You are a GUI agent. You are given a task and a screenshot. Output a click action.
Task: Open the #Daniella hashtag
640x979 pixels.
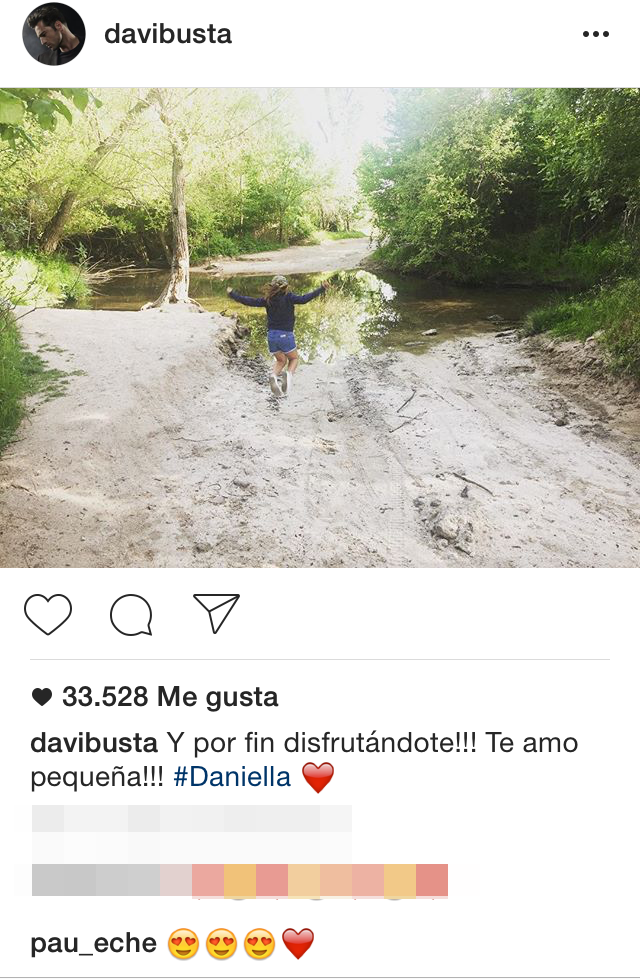click(x=232, y=777)
